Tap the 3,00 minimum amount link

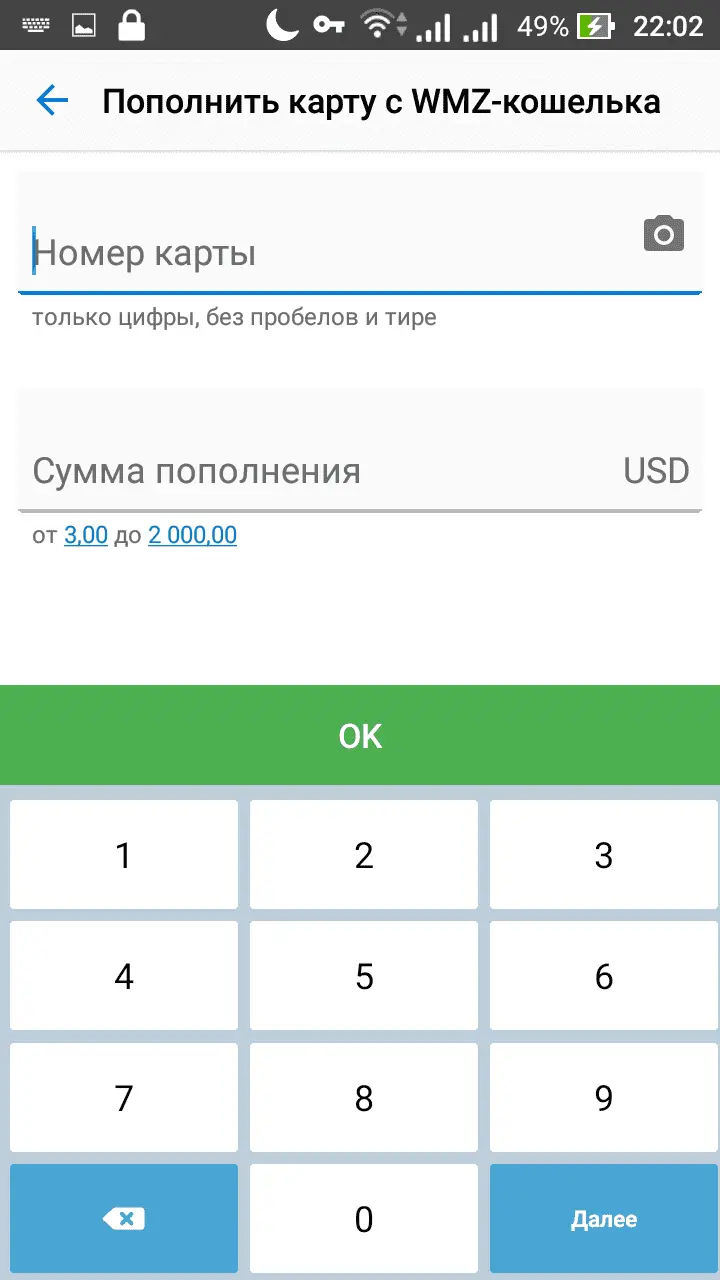tap(86, 535)
